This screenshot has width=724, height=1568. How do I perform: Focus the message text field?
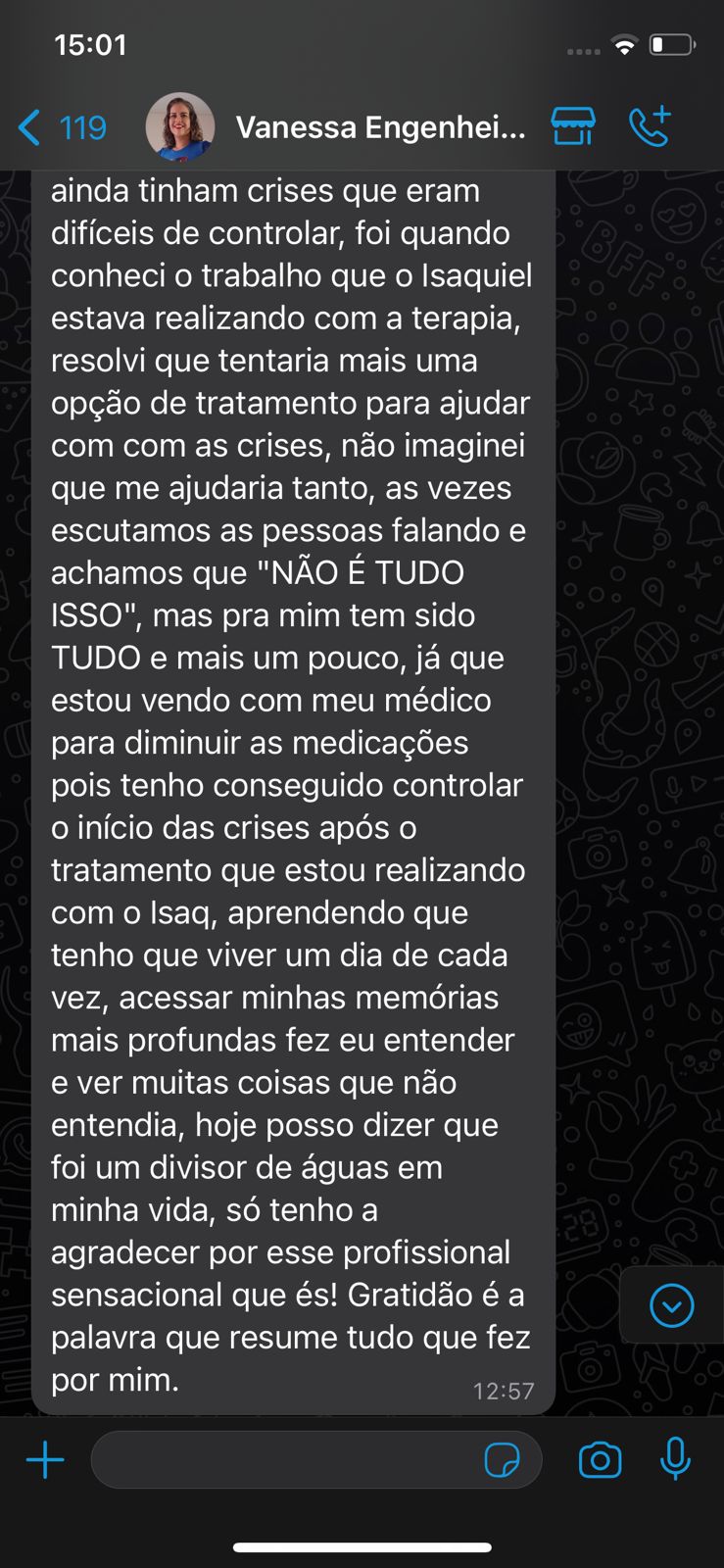284,1460
